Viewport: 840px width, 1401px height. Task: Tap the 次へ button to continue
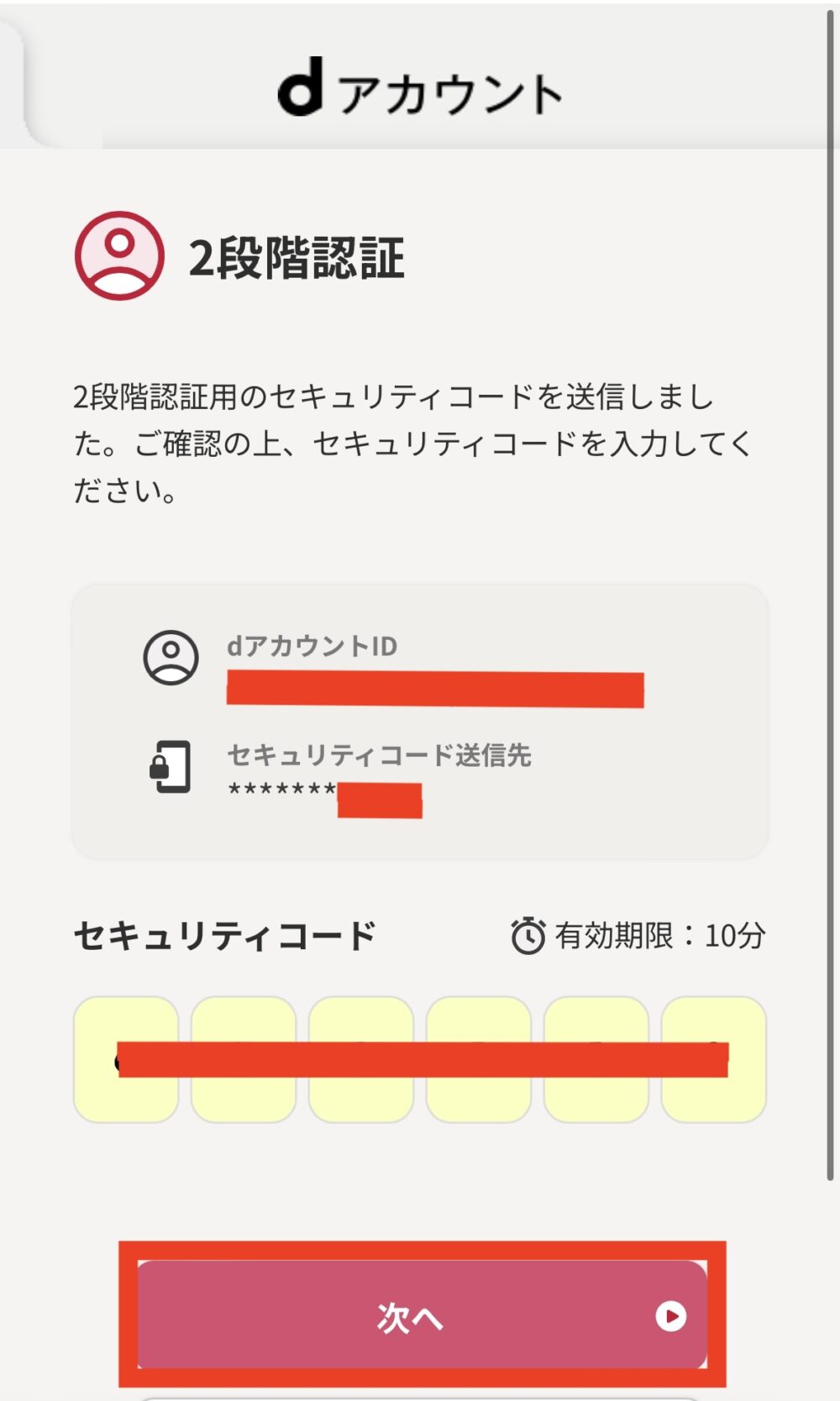[x=422, y=1314]
